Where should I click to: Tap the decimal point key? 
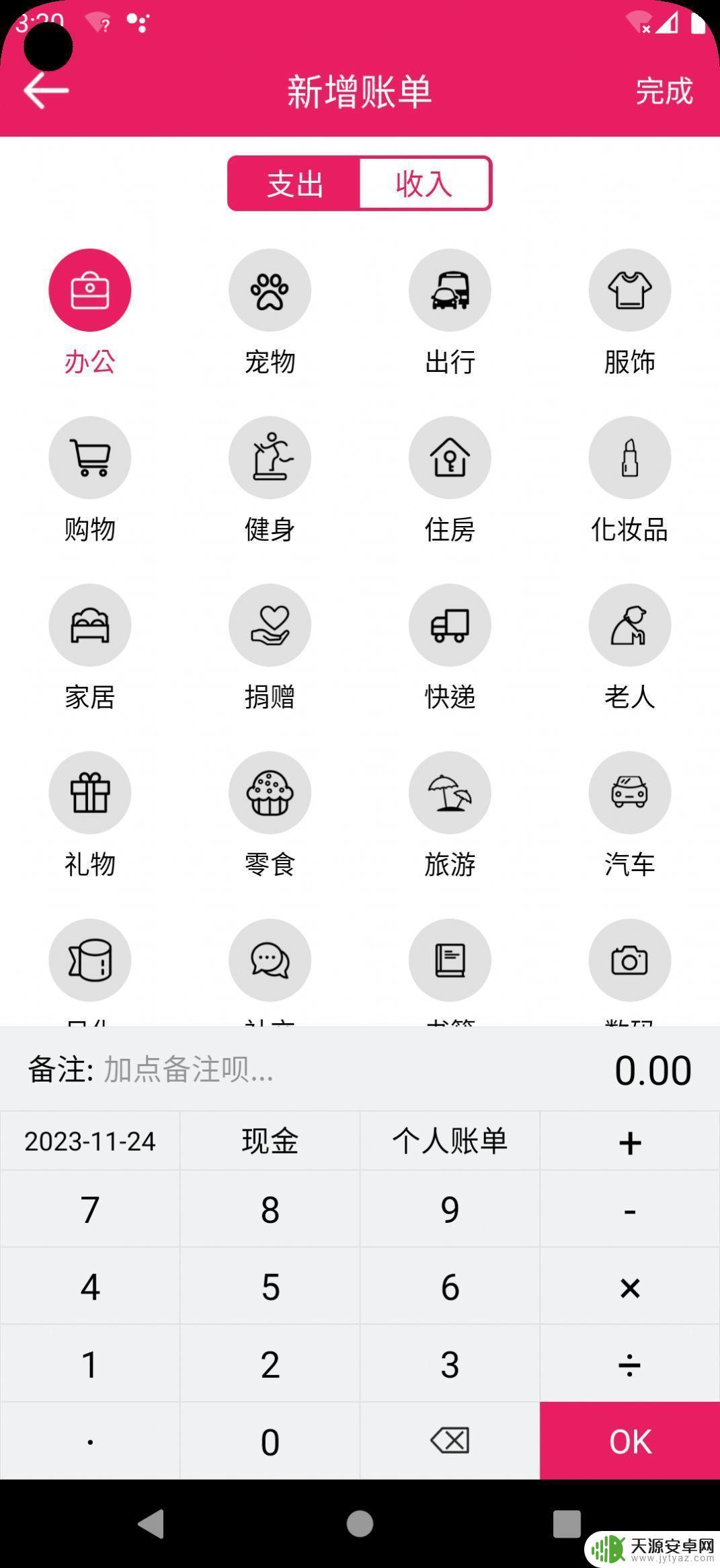(90, 1441)
